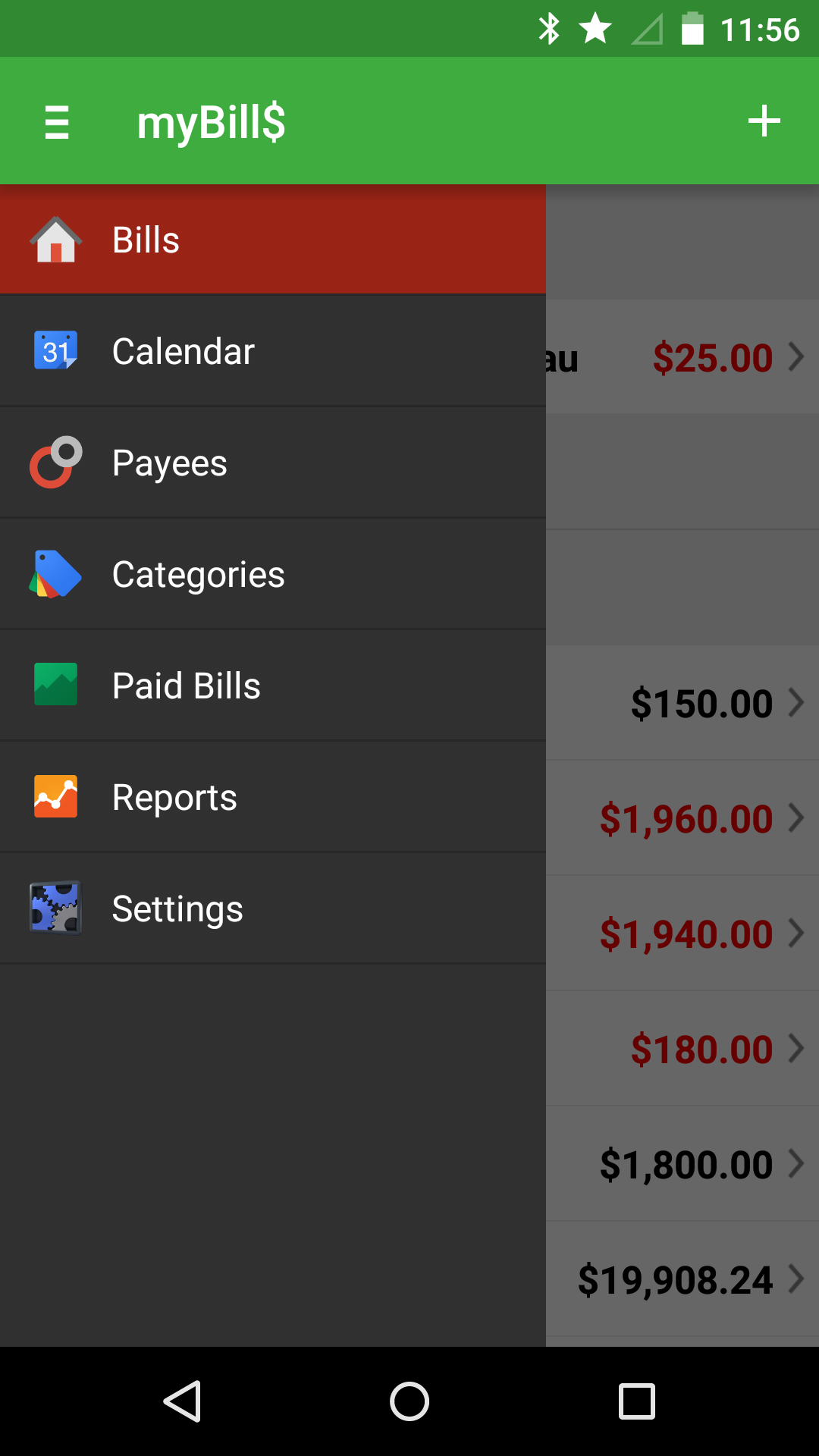Click the Payees rings icon
This screenshot has height=1456, width=819.
(55, 463)
